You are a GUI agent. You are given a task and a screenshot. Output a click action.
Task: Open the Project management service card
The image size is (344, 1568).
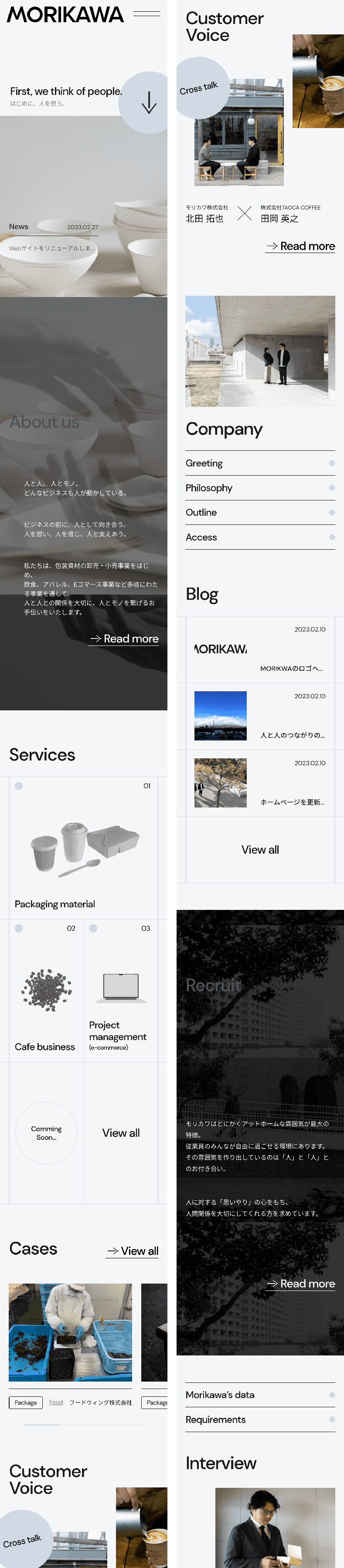[120, 990]
